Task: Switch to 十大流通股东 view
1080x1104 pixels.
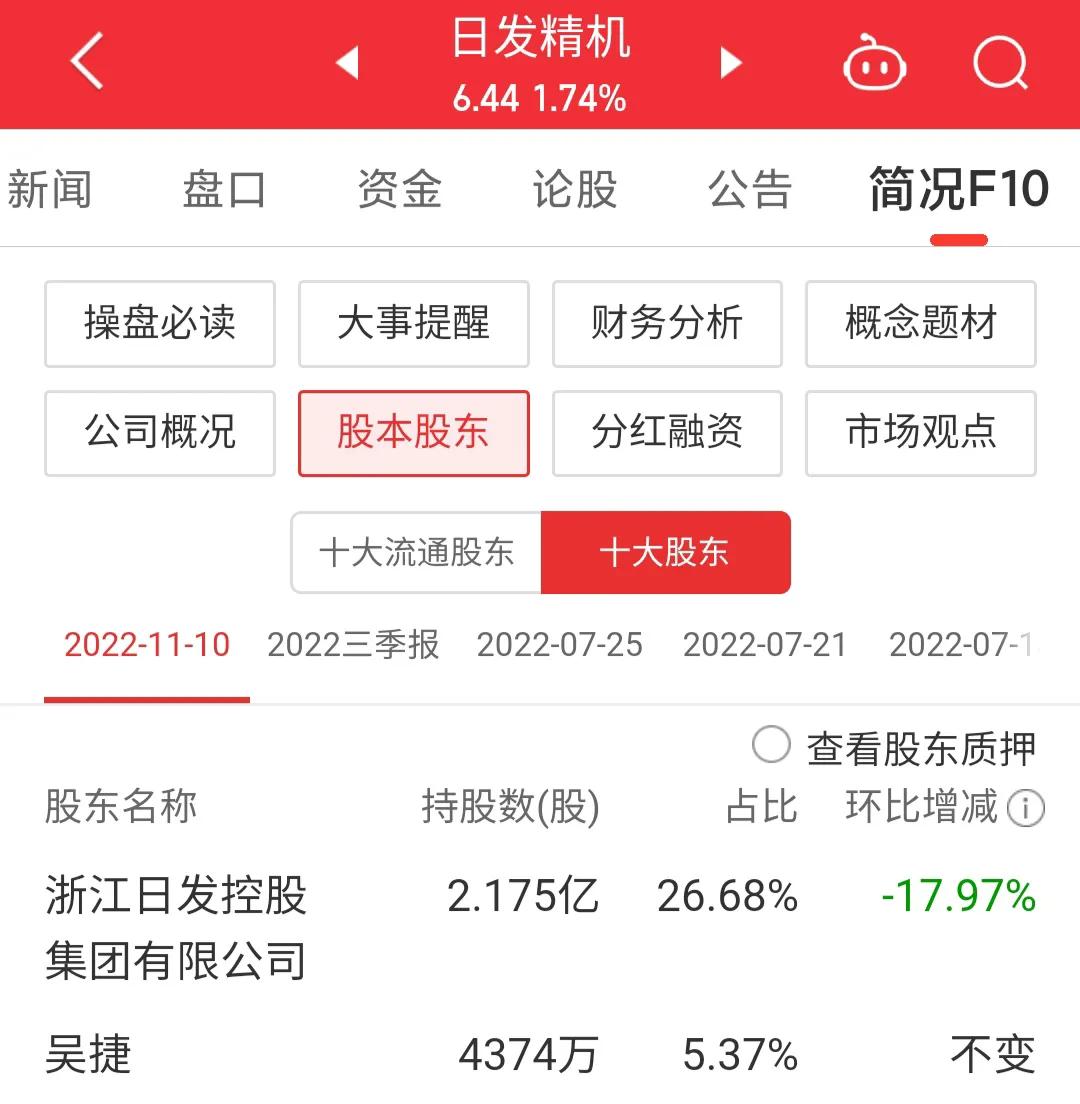Action: coord(414,552)
